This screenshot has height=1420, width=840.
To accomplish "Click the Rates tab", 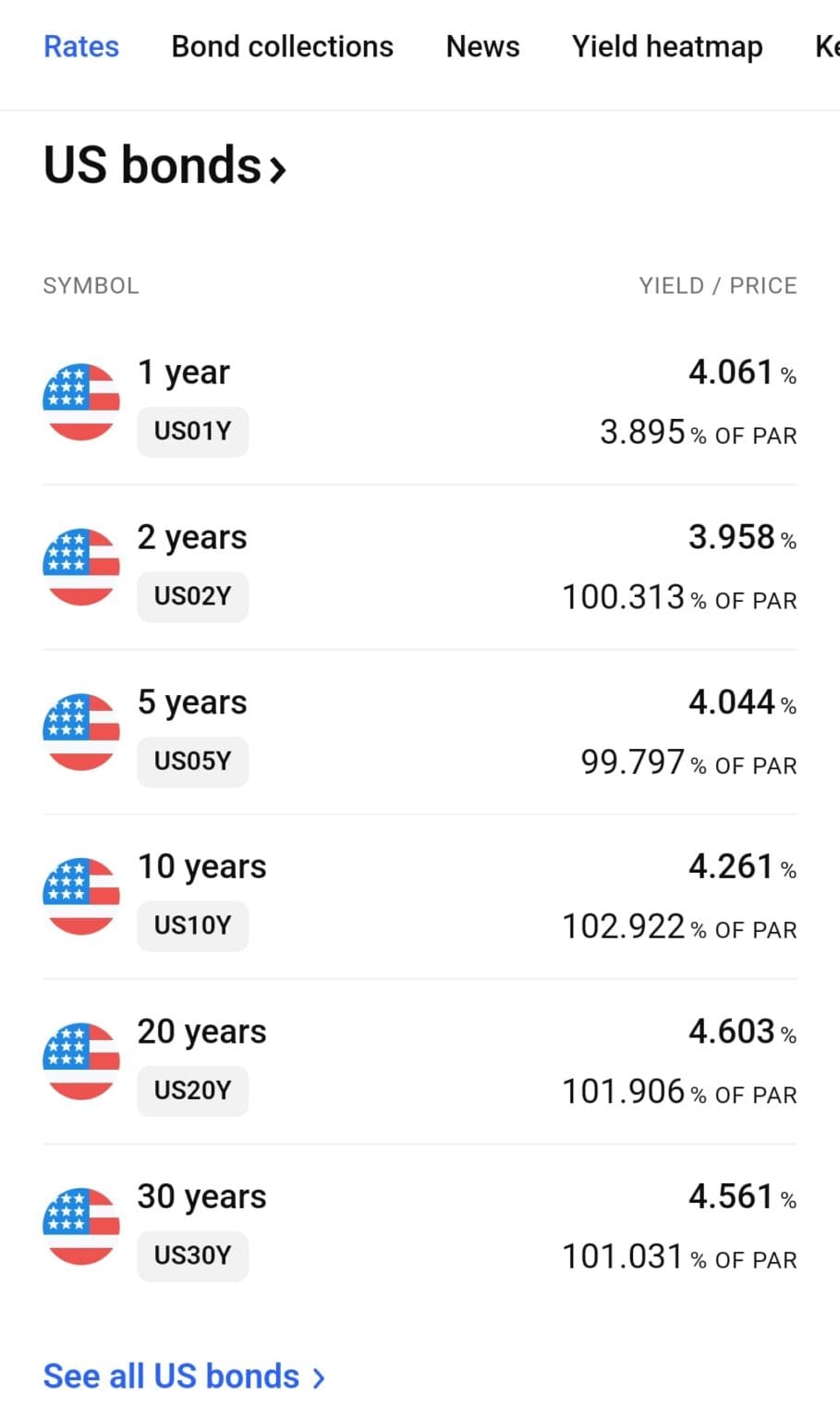I will 81,46.
